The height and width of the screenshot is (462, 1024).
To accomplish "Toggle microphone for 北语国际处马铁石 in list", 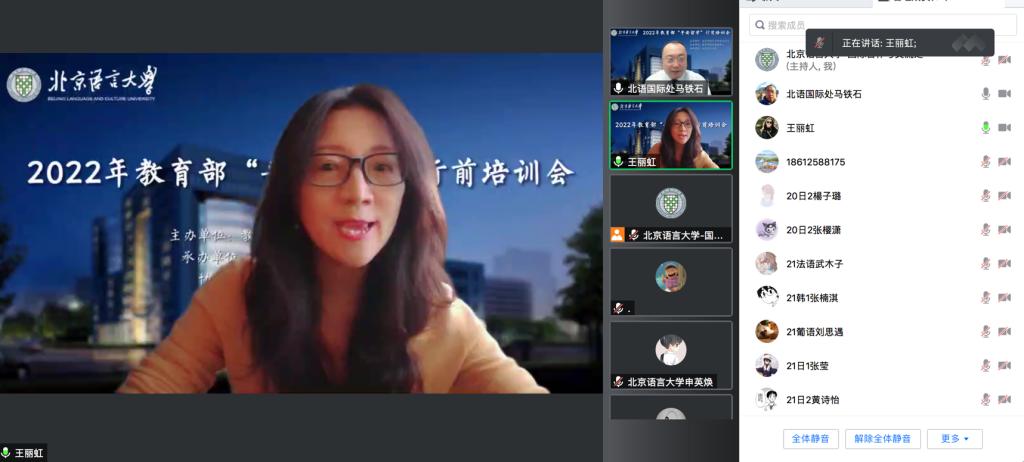I will coord(985,94).
